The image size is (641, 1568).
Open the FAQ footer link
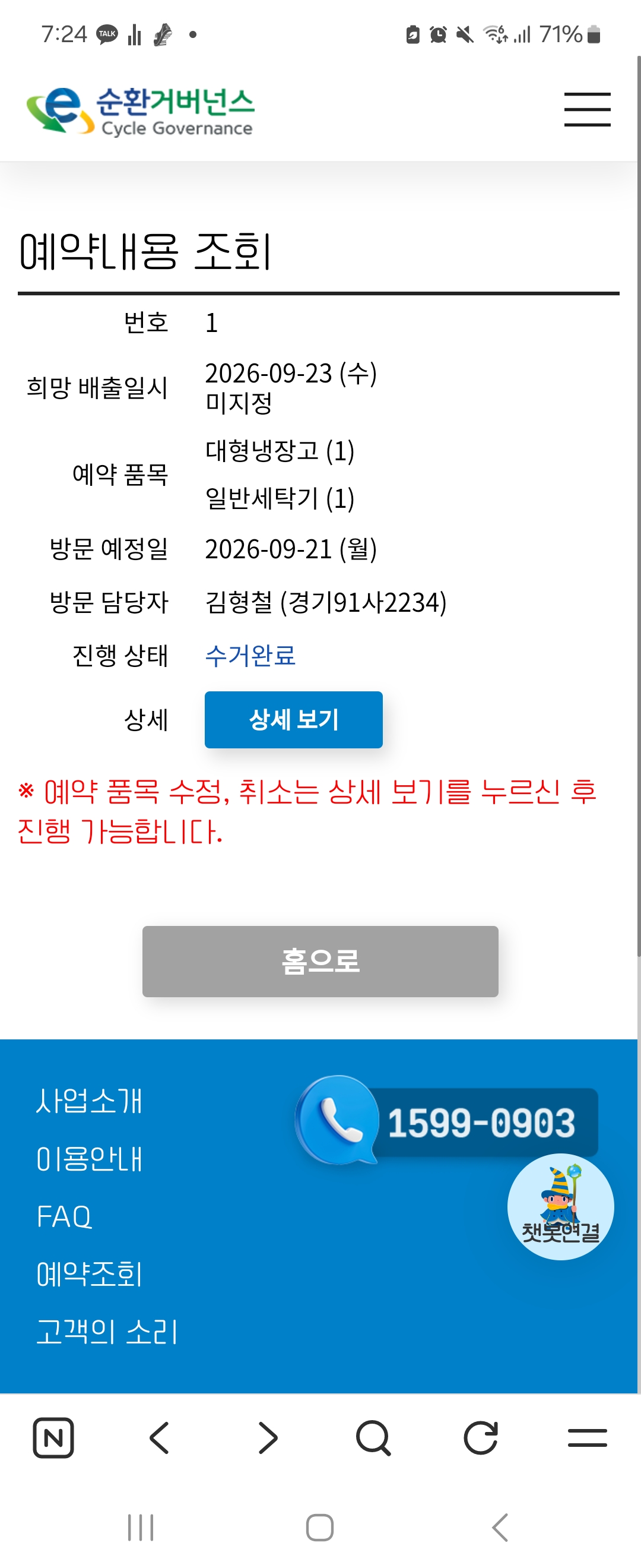(x=64, y=1217)
